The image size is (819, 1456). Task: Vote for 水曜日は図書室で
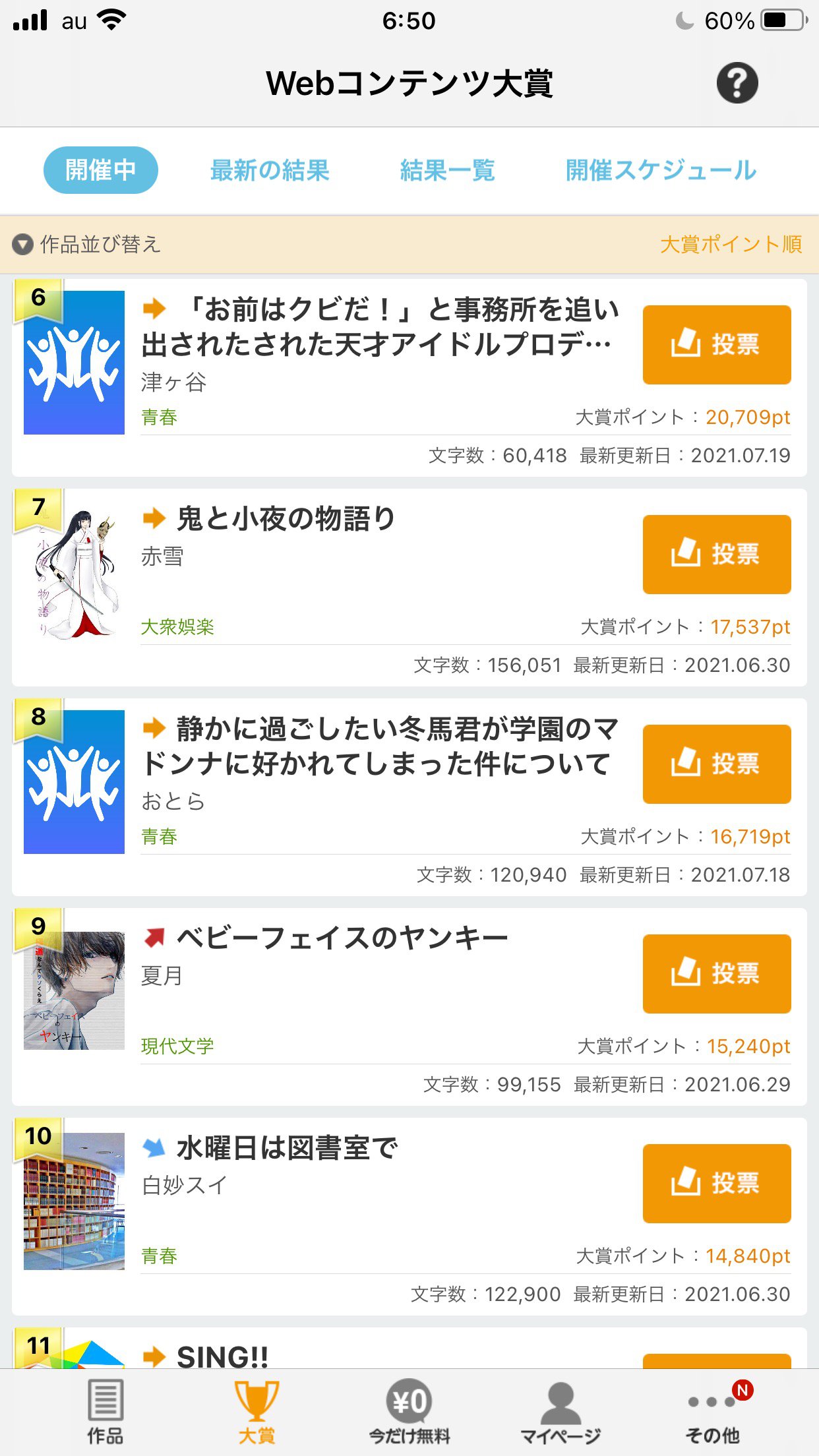point(716,1183)
